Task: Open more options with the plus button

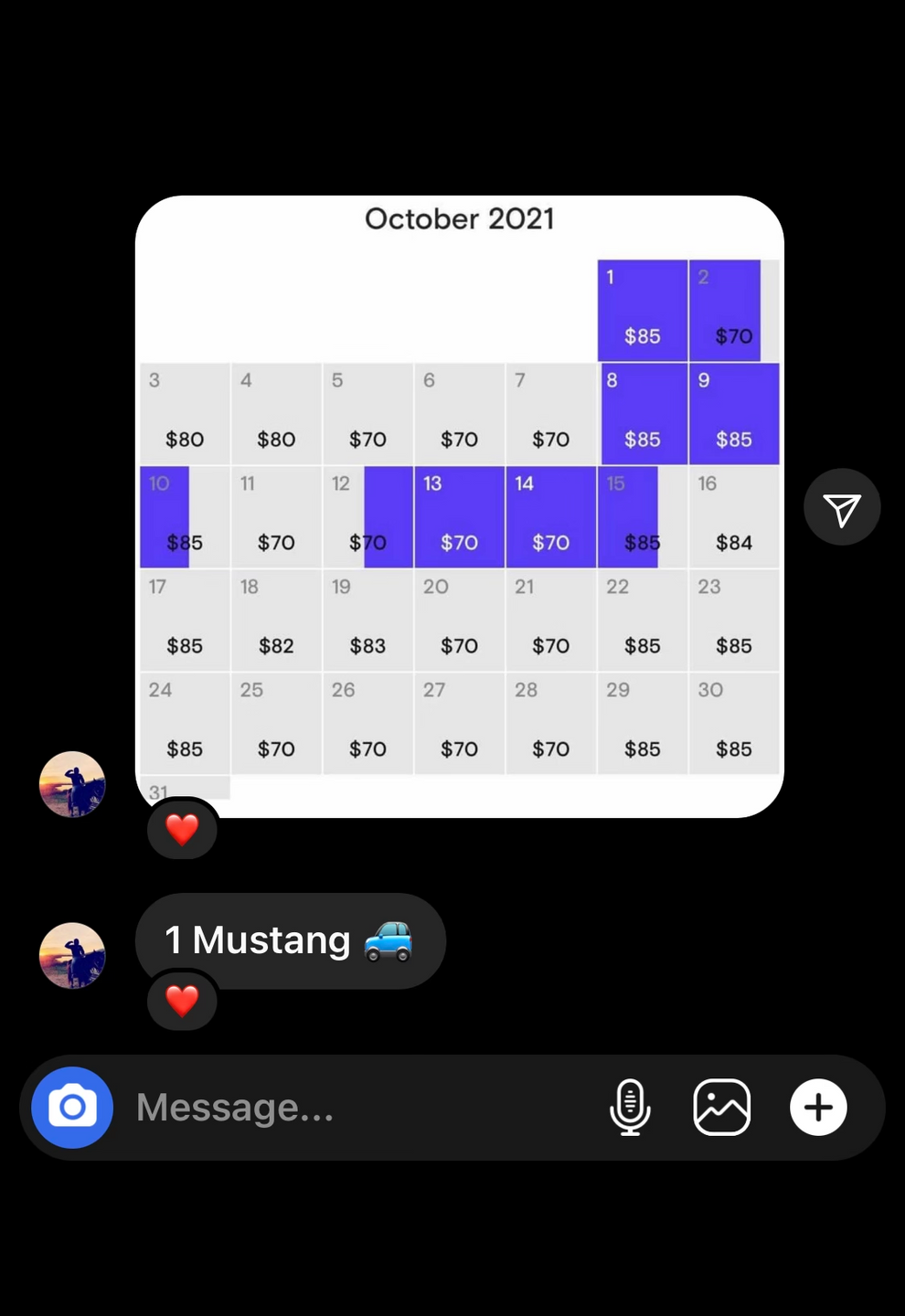Action: tap(818, 1108)
